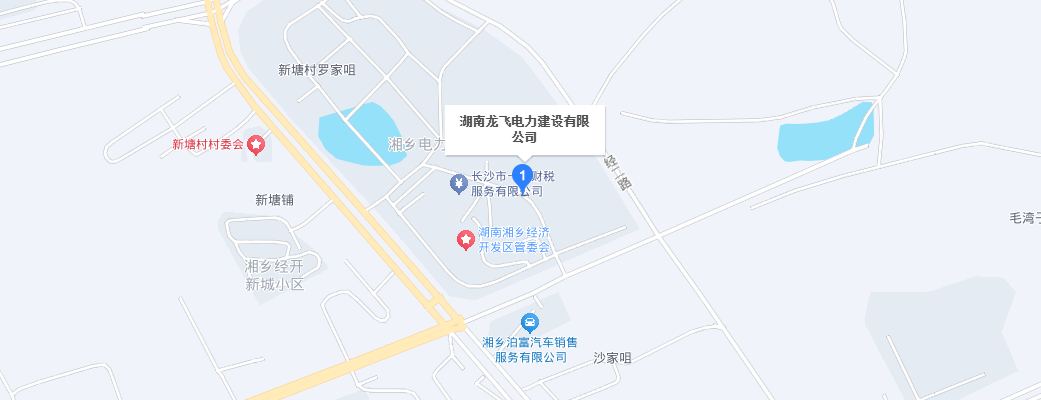
Task: Tap the 长沙市财税服务有限公司 place icon
Action: (x=458, y=184)
